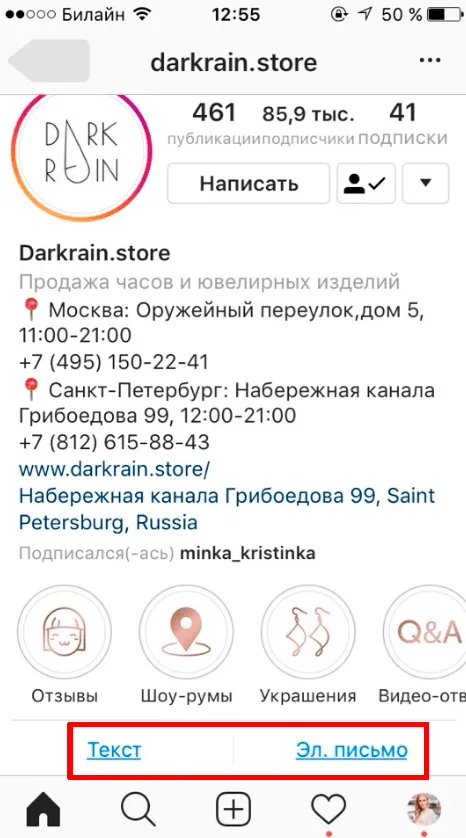
Task: Go to the home feed tab
Action: 43,809
